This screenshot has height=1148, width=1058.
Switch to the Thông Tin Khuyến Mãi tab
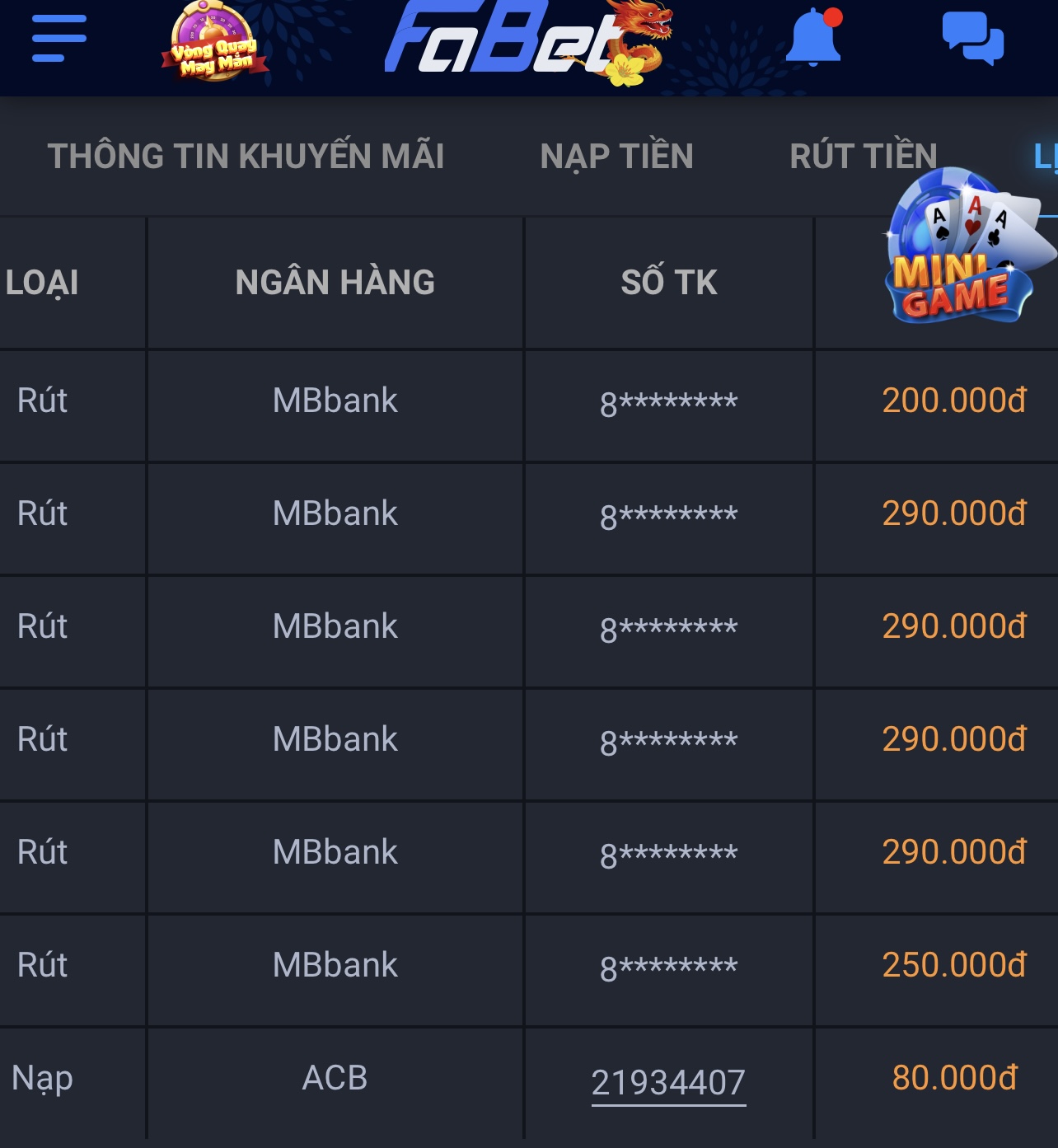246,157
